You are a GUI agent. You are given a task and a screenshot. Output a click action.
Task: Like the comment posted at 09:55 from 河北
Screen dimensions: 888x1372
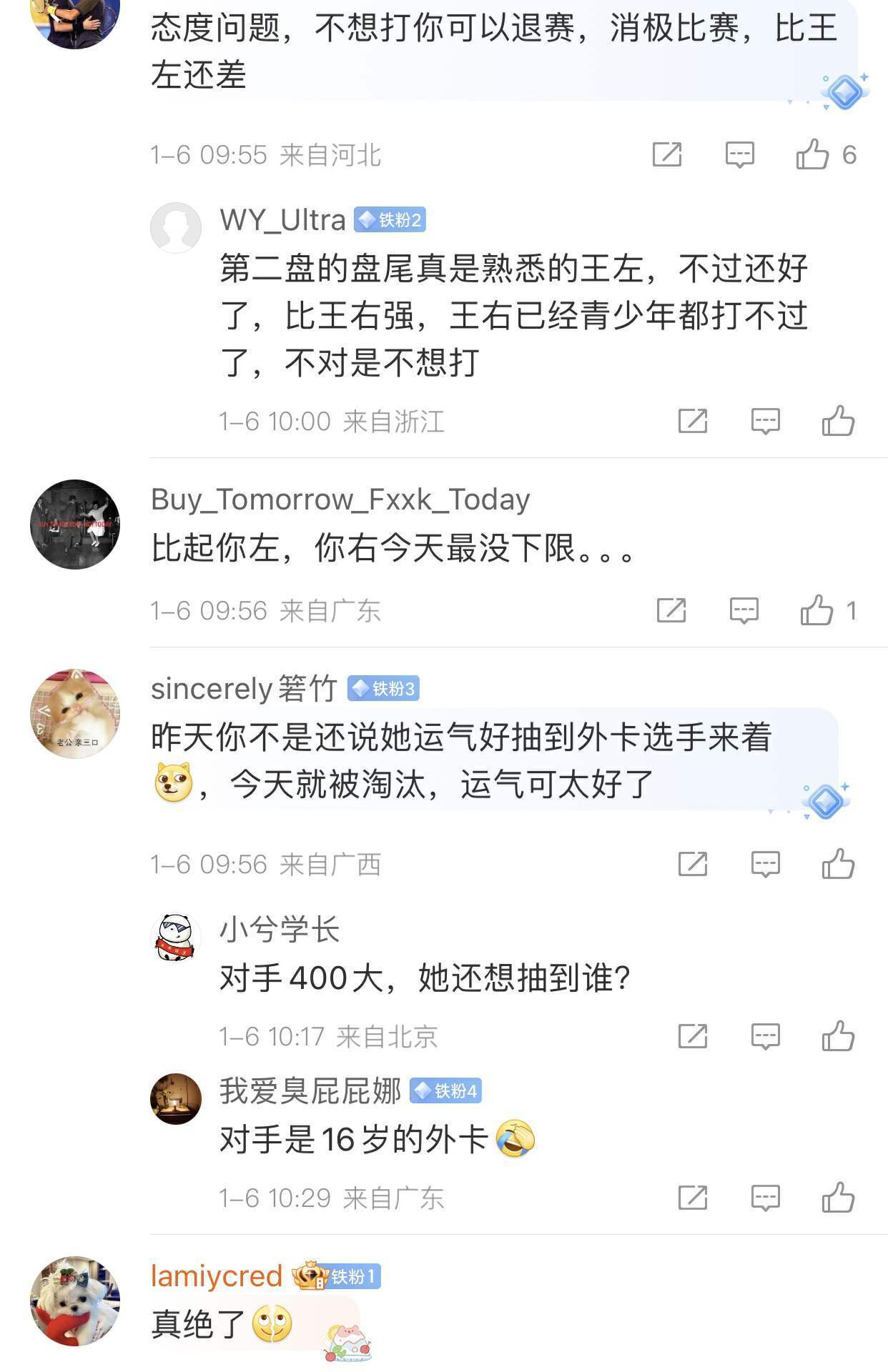813,154
